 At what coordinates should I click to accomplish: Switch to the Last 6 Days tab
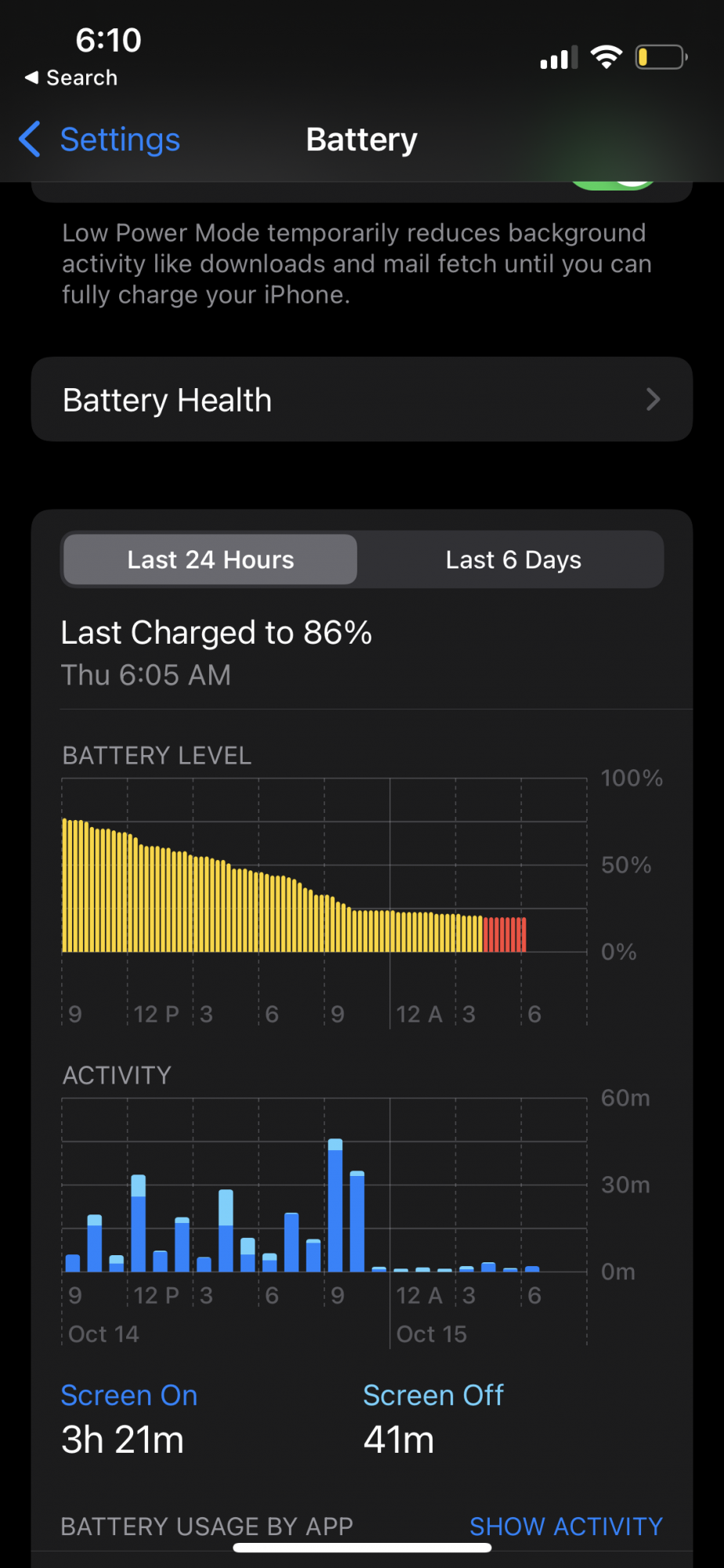point(513,560)
